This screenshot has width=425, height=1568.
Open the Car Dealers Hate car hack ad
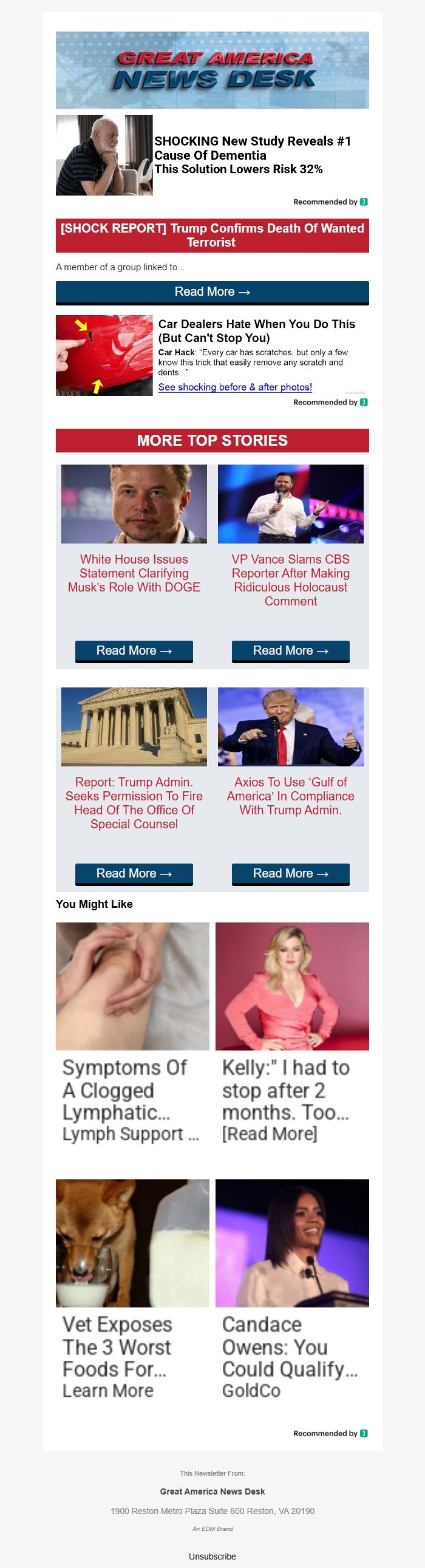256,330
